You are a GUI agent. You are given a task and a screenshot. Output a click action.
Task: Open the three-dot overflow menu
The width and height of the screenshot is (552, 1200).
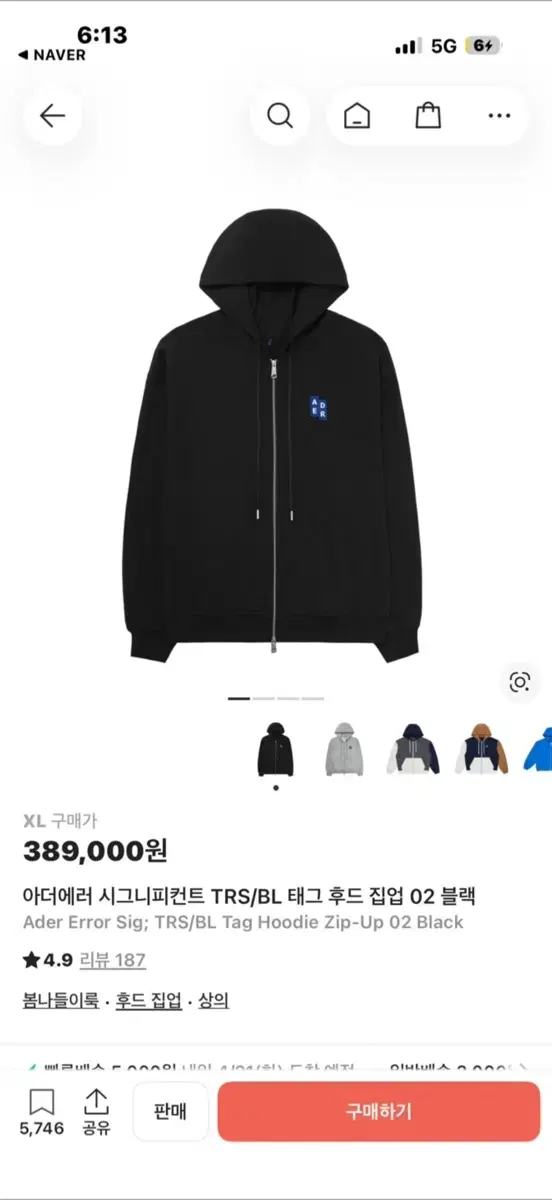(499, 116)
